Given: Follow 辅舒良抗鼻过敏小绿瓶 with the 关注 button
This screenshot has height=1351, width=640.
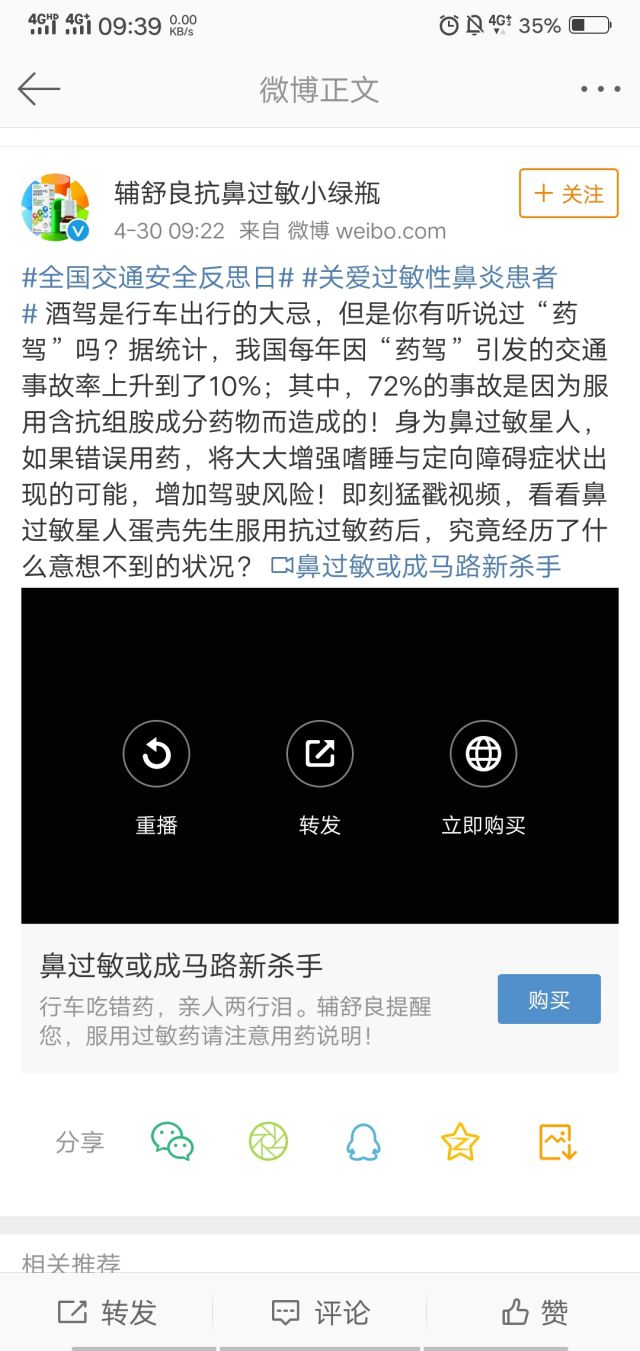Looking at the screenshot, I should pos(568,194).
